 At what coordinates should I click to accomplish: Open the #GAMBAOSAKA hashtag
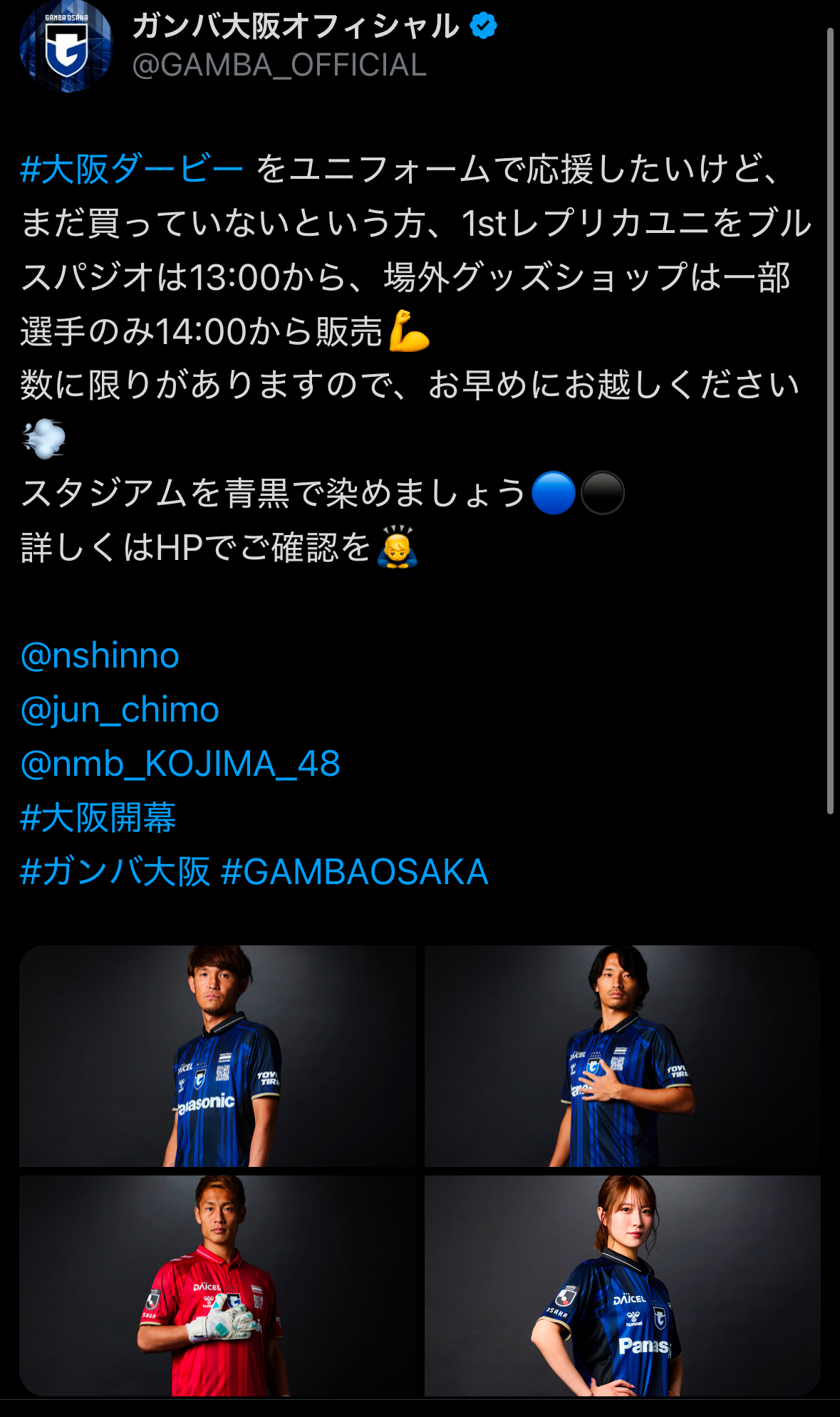pyautogui.click(x=355, y=872)
